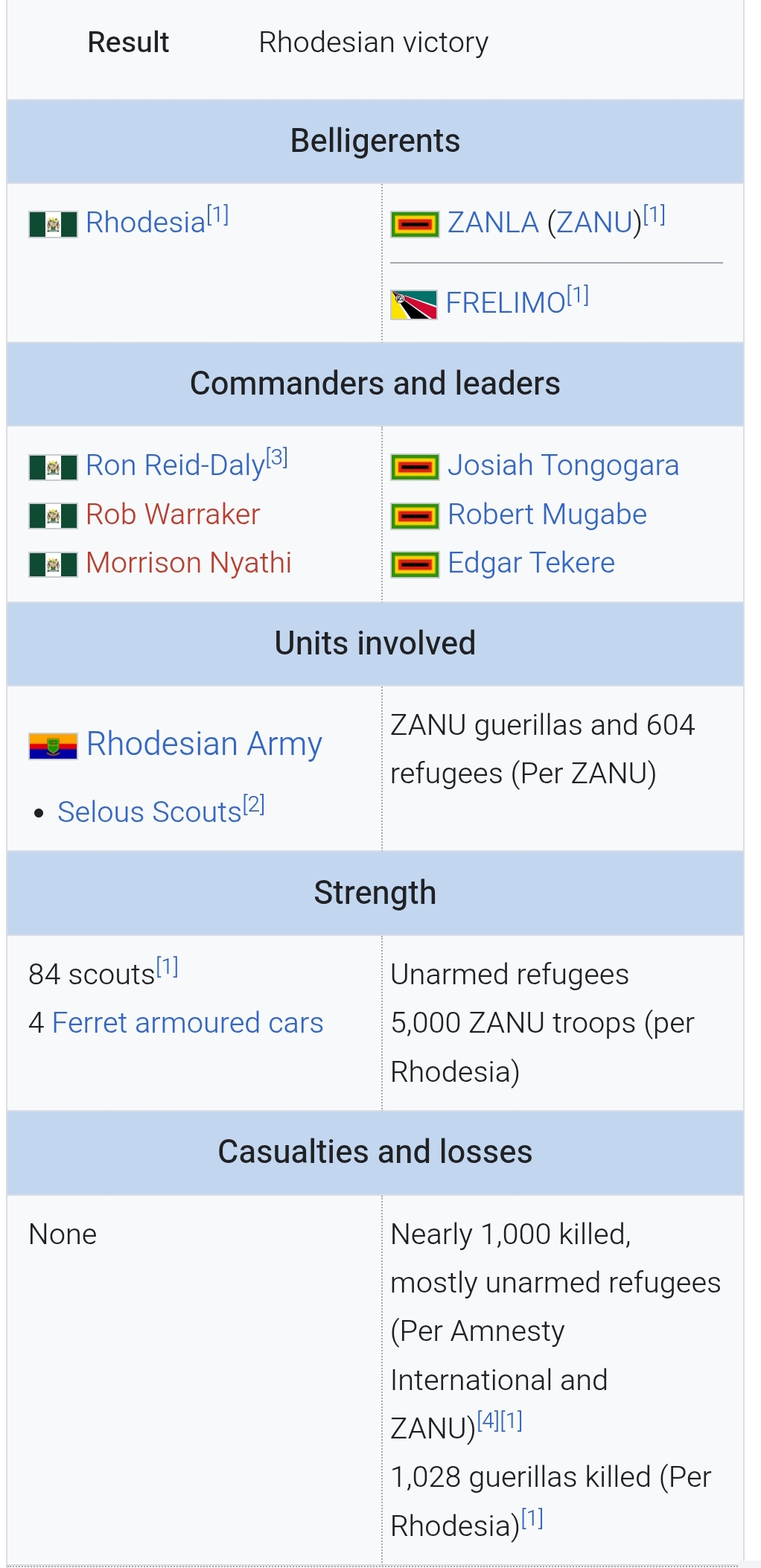Image resolution: width=761 pixels, height=1568 pixels.
Task: Jump to citation 3 beside Ron Reid-Daly
Action: click(277, 457)
